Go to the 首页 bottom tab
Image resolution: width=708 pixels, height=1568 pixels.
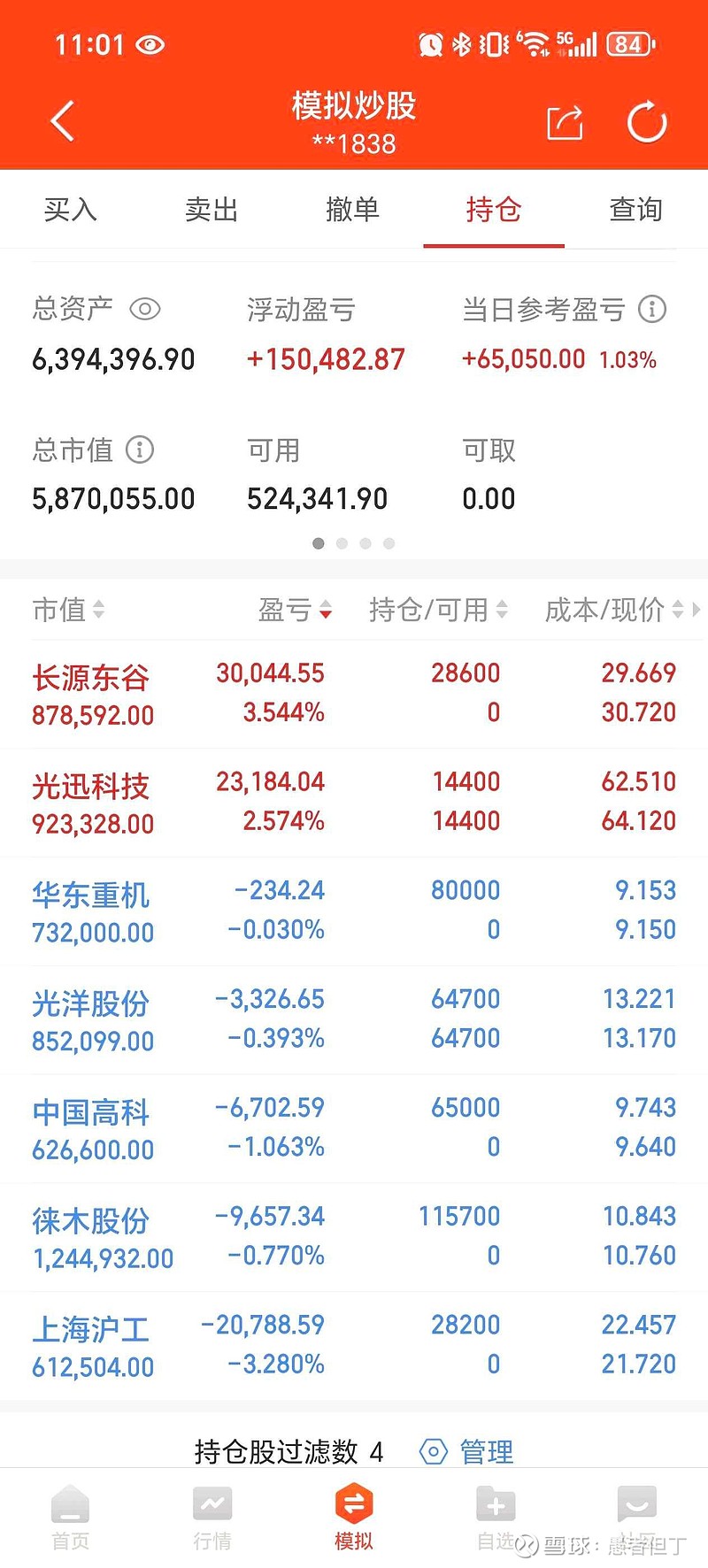tap(71, 1517)
